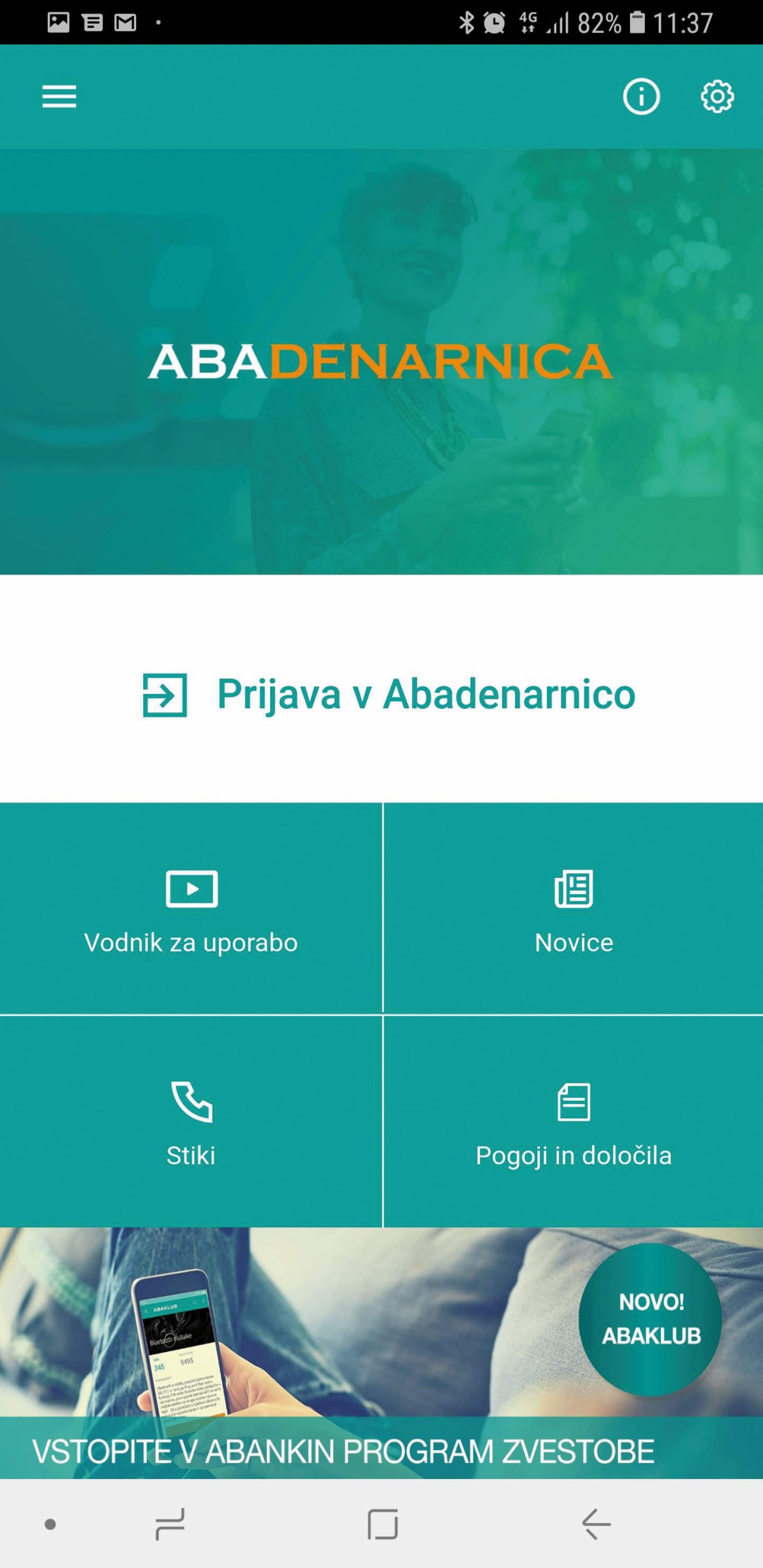This screenshot has width=763, height=1568.
Task: Open the Abaklub loyalty program banner
Action: click(381, 1354)
